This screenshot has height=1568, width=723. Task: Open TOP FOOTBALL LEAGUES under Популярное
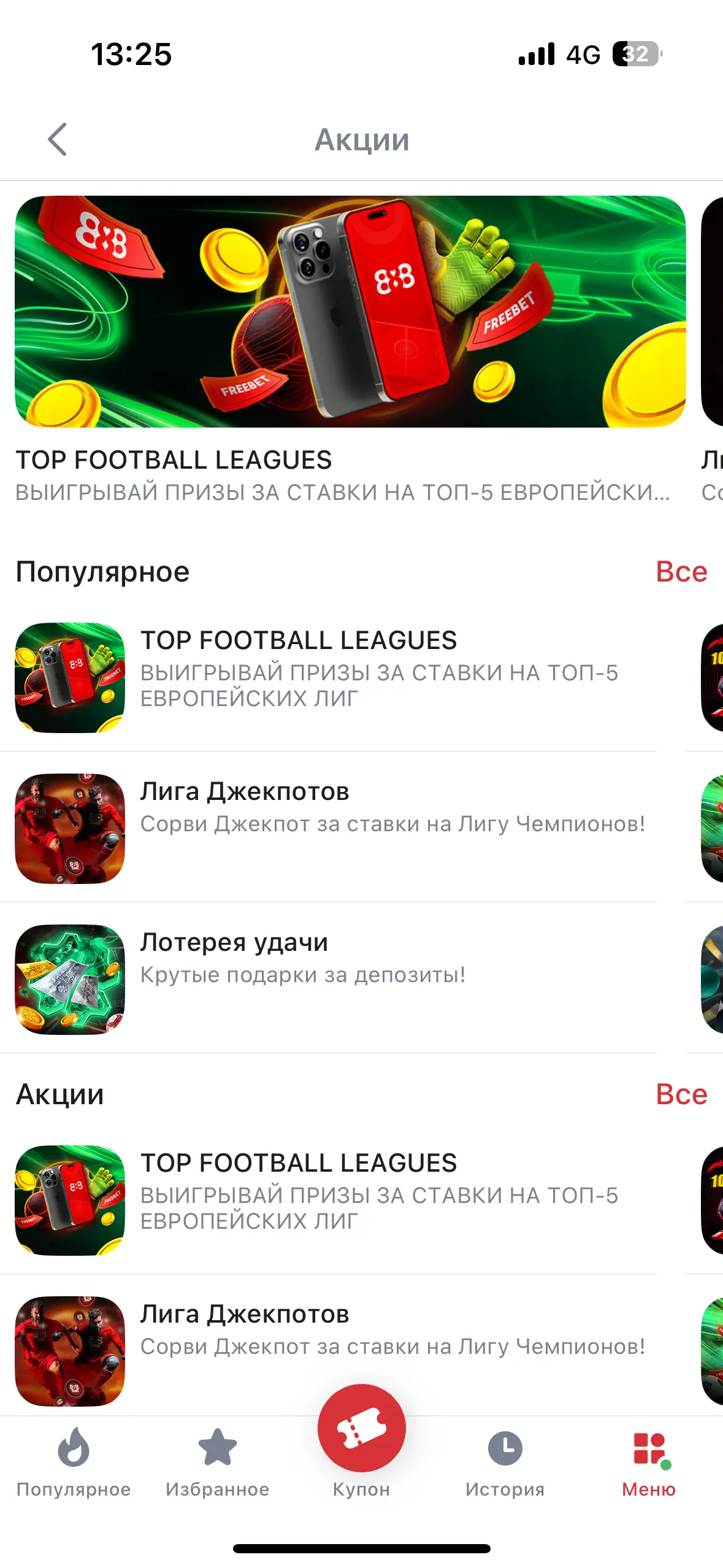336,677
